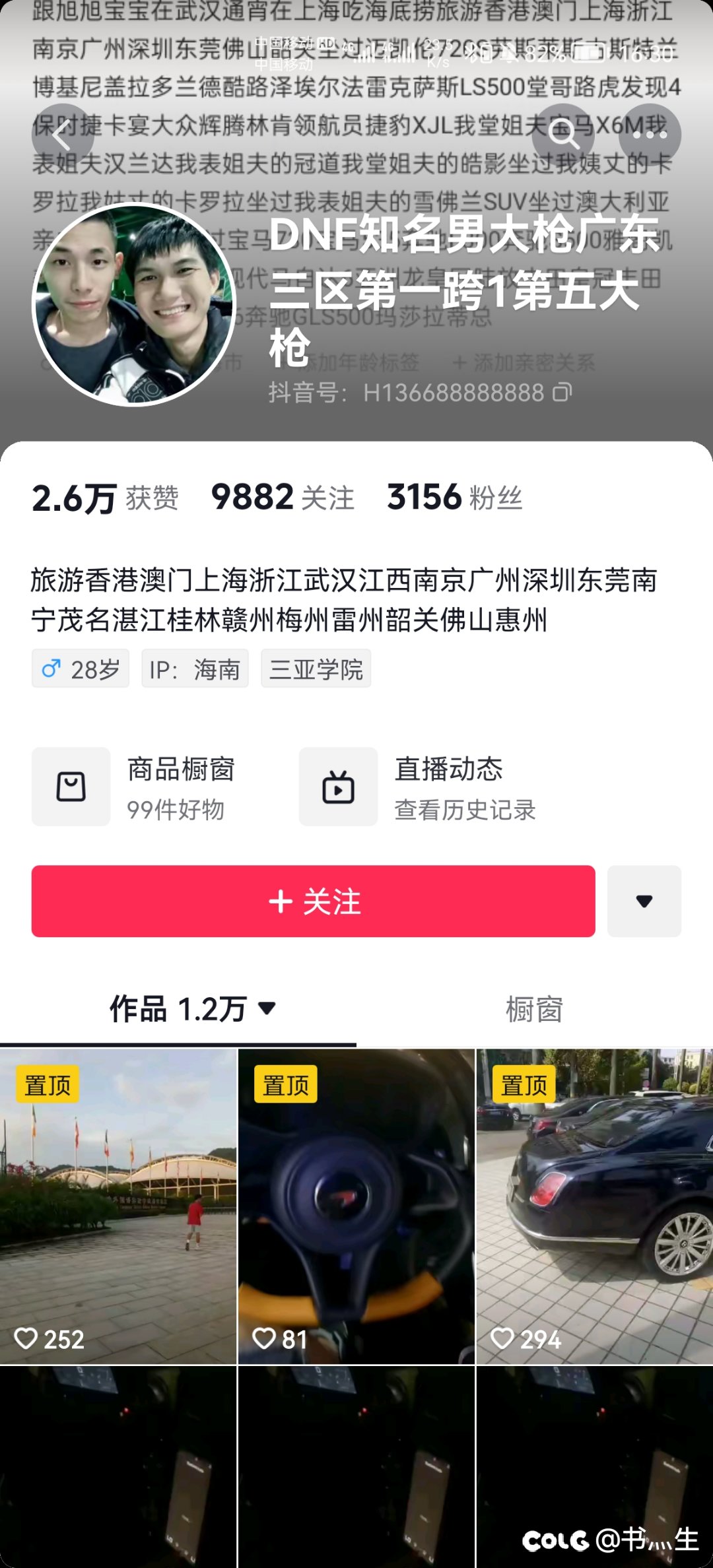Screen dimensions: 713x1568
Task: Select the 作品 1.2万 tab
Action: 191,1009
